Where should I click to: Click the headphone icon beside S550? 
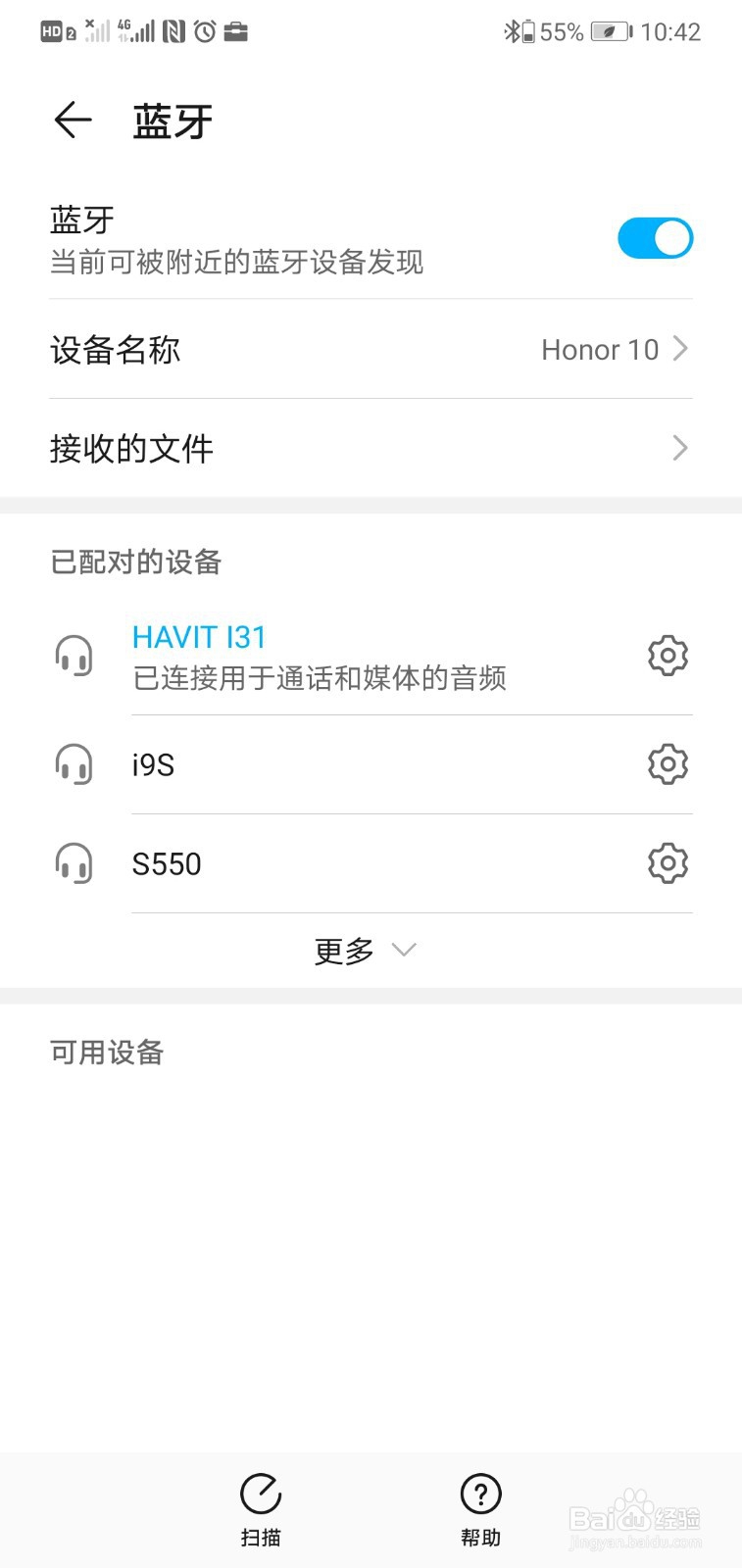pos(74,863)
